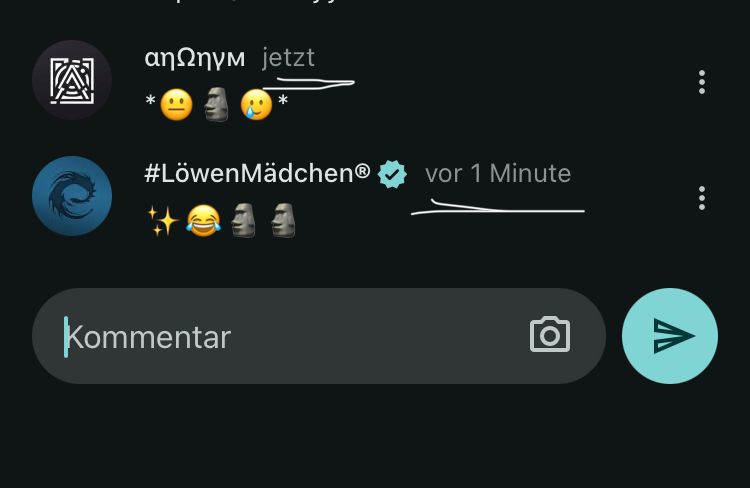
Task: Send the comment
Action: [670, 336]
